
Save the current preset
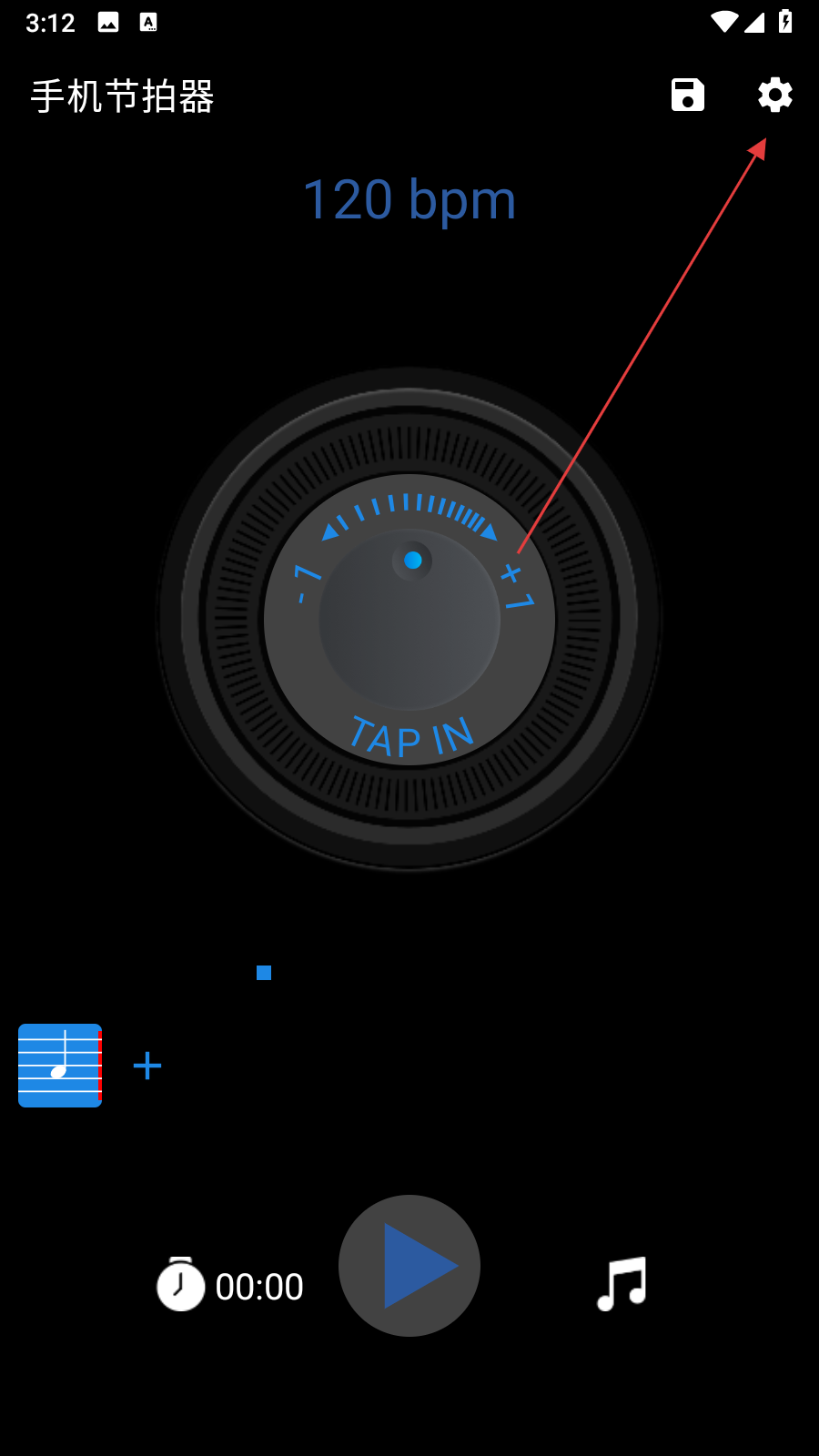click(x=688, y=95)
